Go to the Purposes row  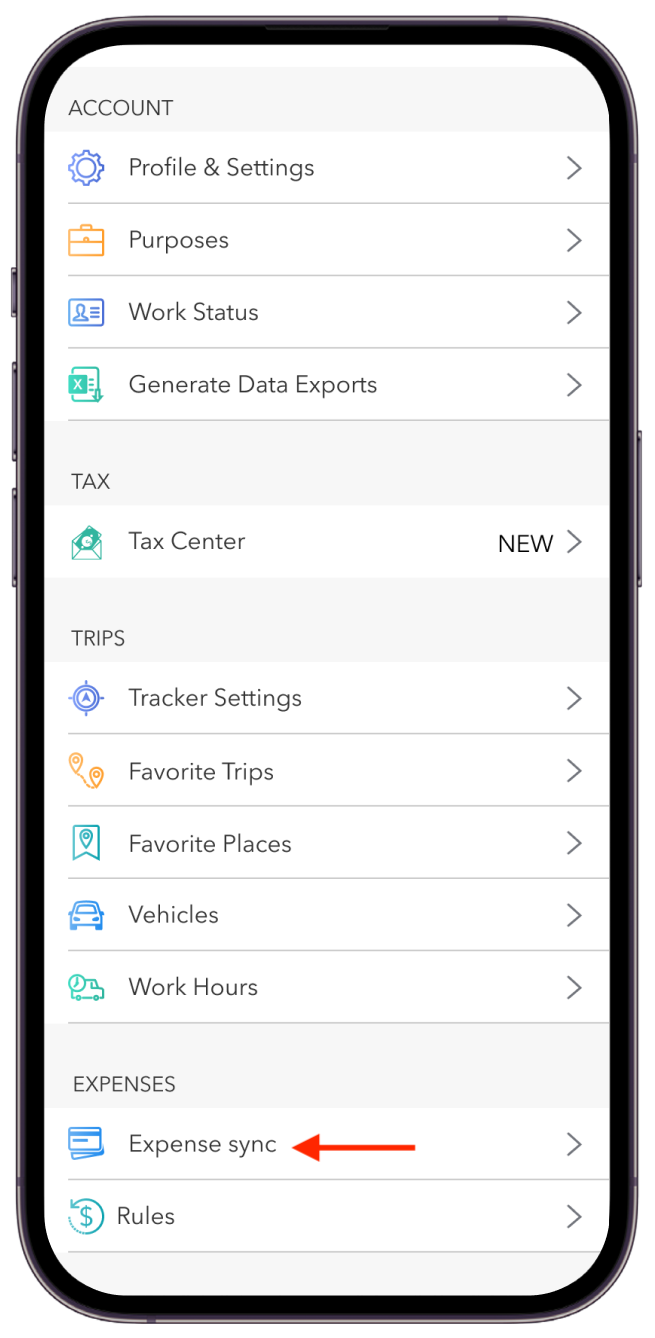pos(179,240)
